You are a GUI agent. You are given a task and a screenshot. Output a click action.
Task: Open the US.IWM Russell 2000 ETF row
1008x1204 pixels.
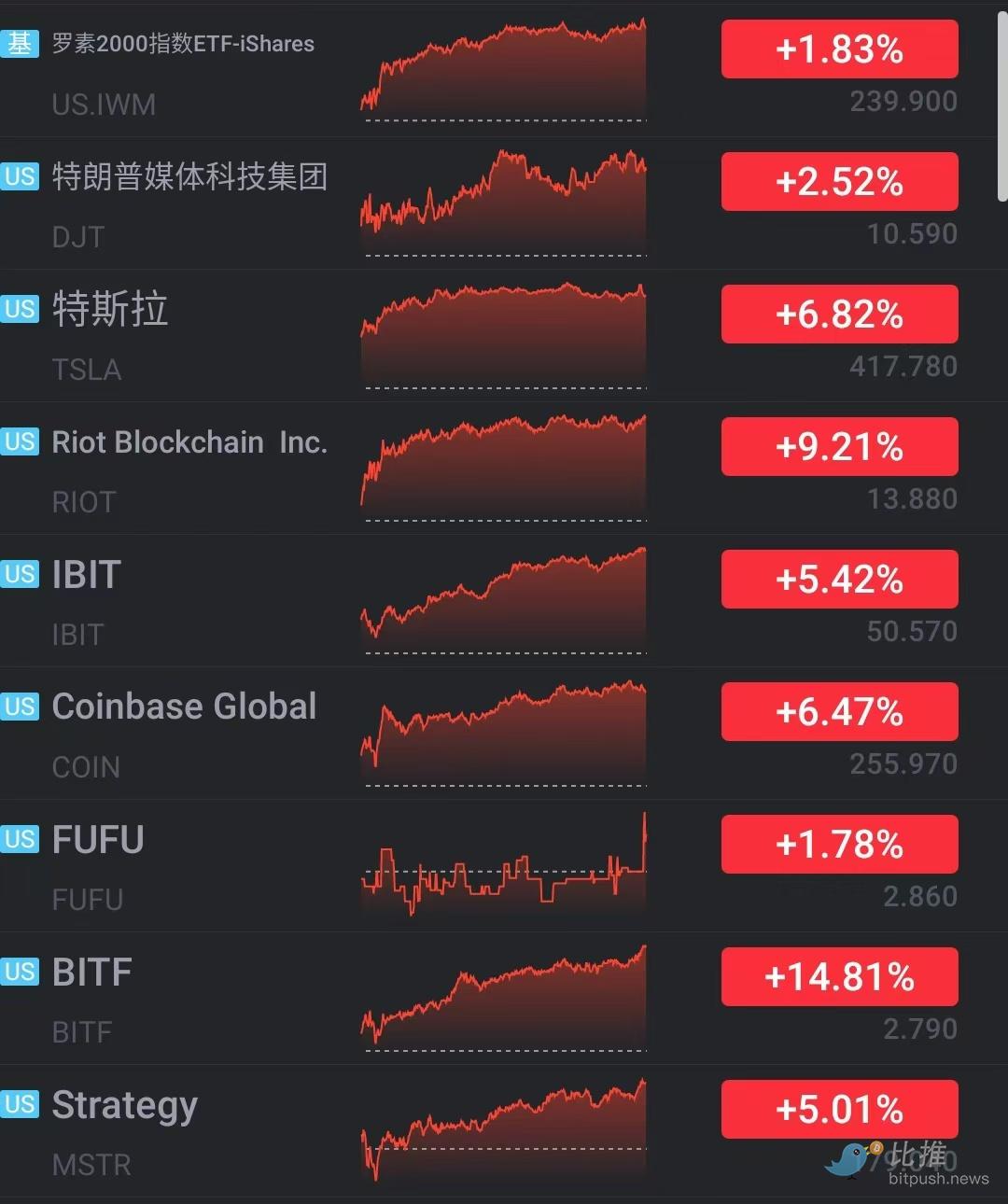click(x=183, y=71)
